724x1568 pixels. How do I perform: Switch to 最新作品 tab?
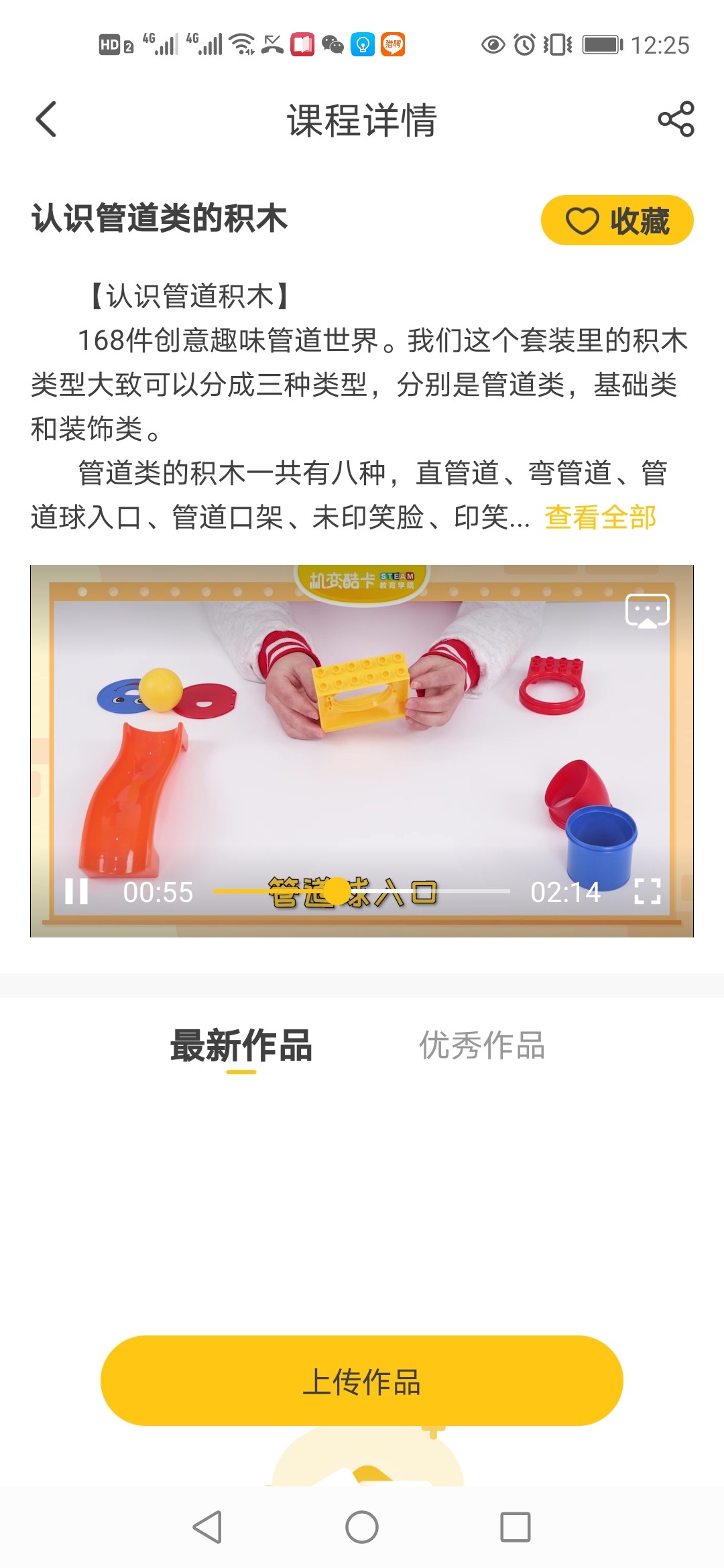pyautogui.click(x=241, y=1045)
